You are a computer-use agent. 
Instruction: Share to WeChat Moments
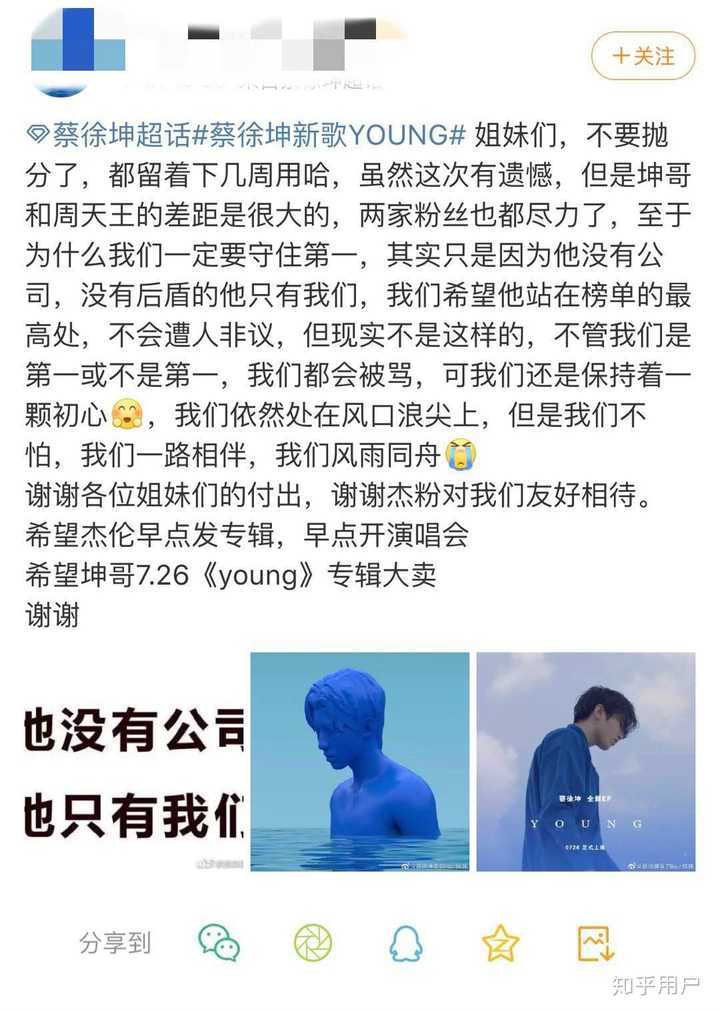[x=312, y=941]
